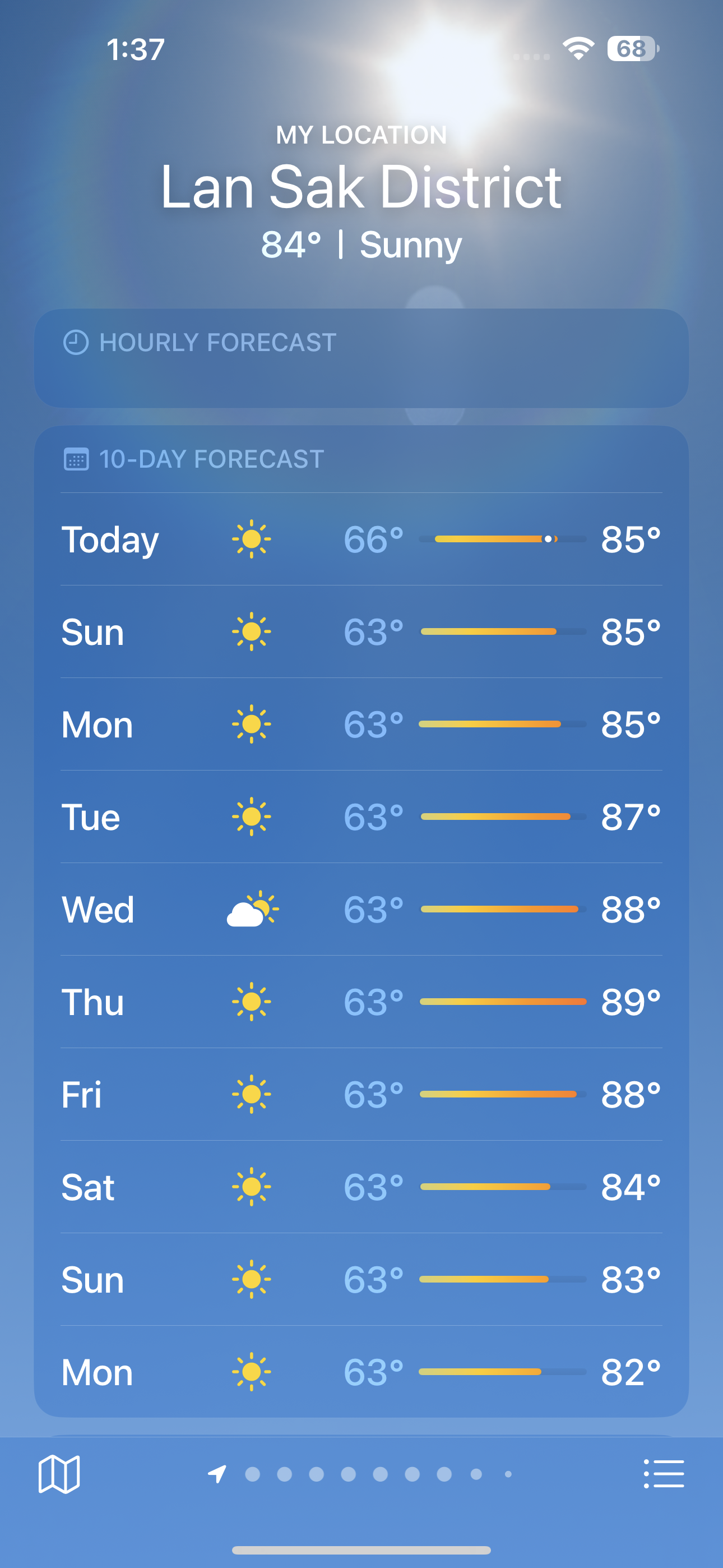Open the weather map
Screen dimensions: 723x1568
(59, 1474)
